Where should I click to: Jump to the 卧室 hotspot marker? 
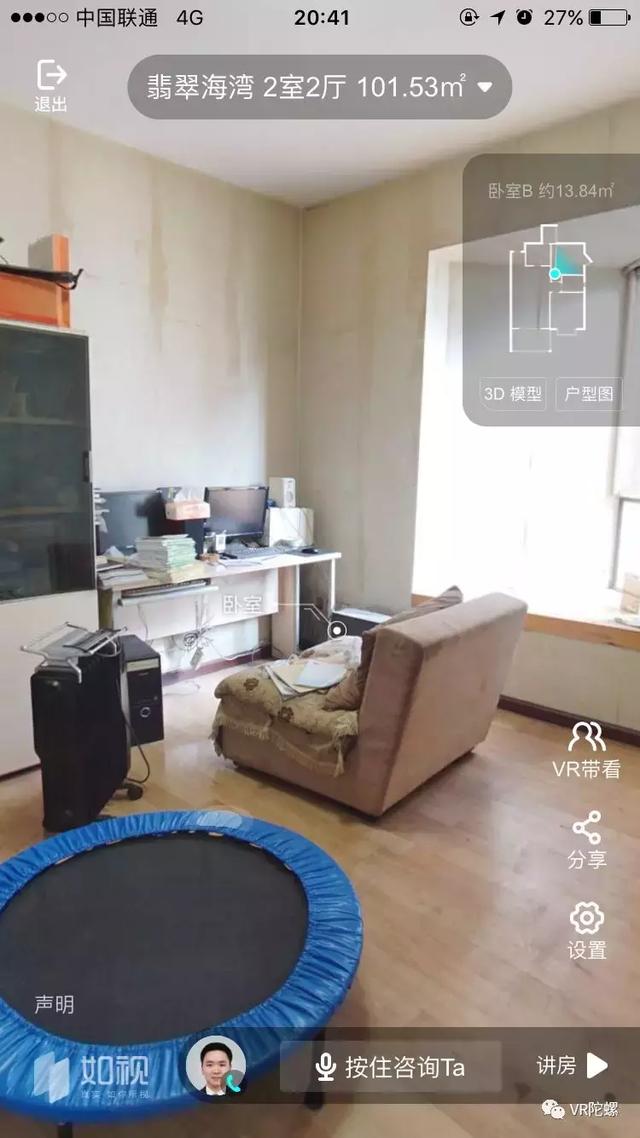point(338,629)
